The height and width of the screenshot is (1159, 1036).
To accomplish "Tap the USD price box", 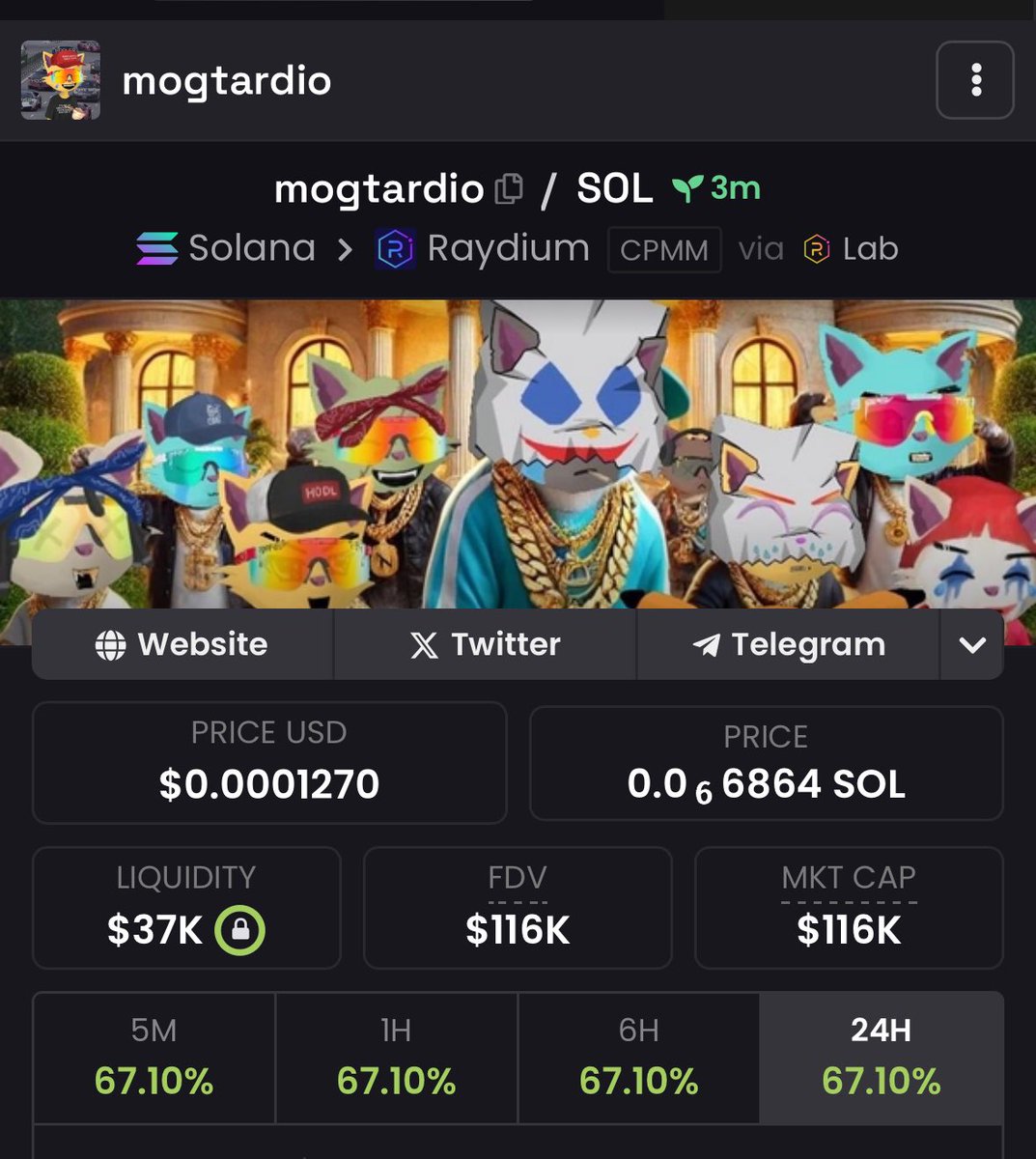I will pyautogui.click(x=269, y=762).
